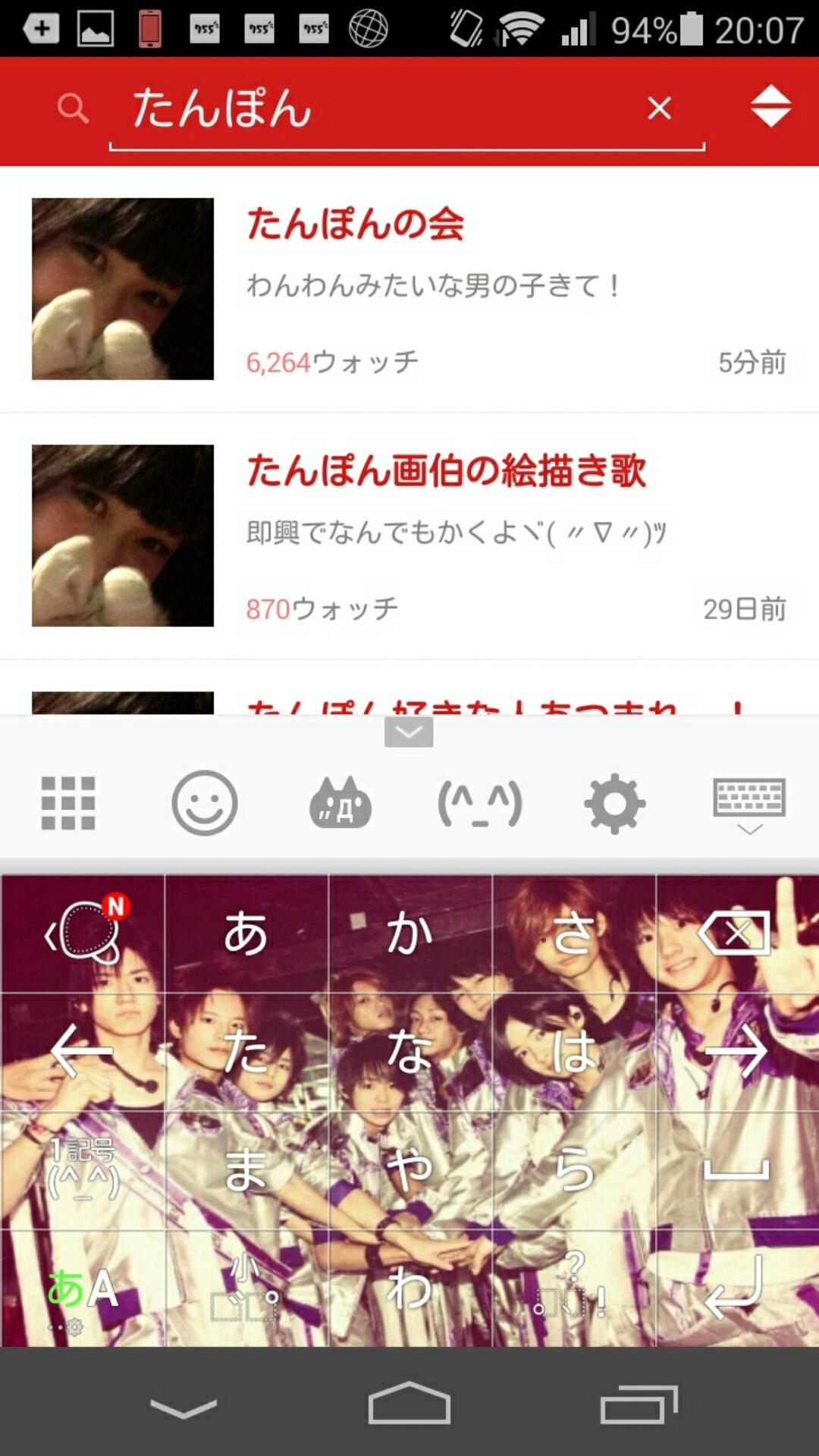The height and width of the screenshot is (1456, 819).
Task: Open the keyboard grid menu icon
Action: (x=68, y=803)
